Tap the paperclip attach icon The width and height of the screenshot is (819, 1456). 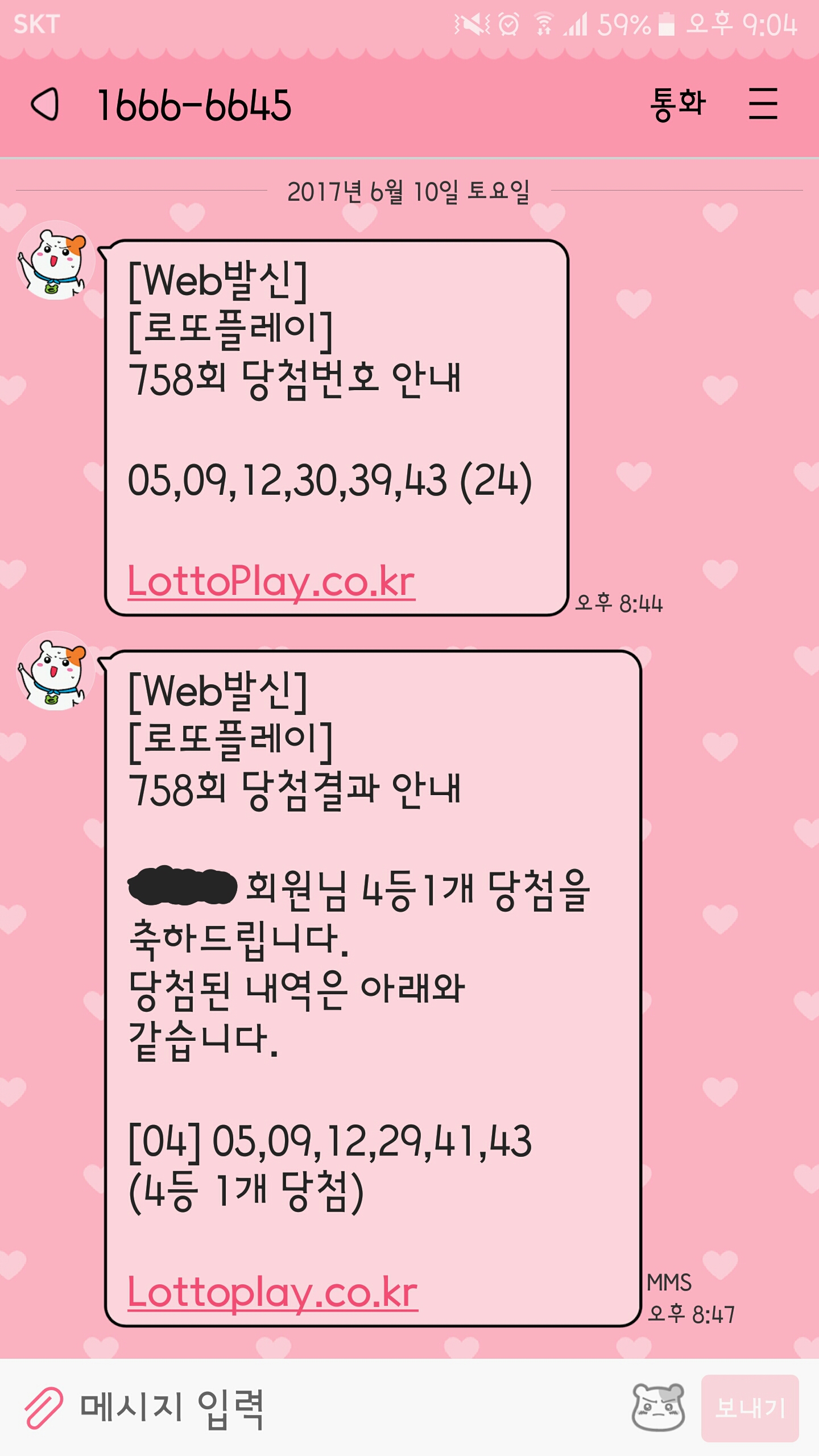click(x=43, y=1408)
